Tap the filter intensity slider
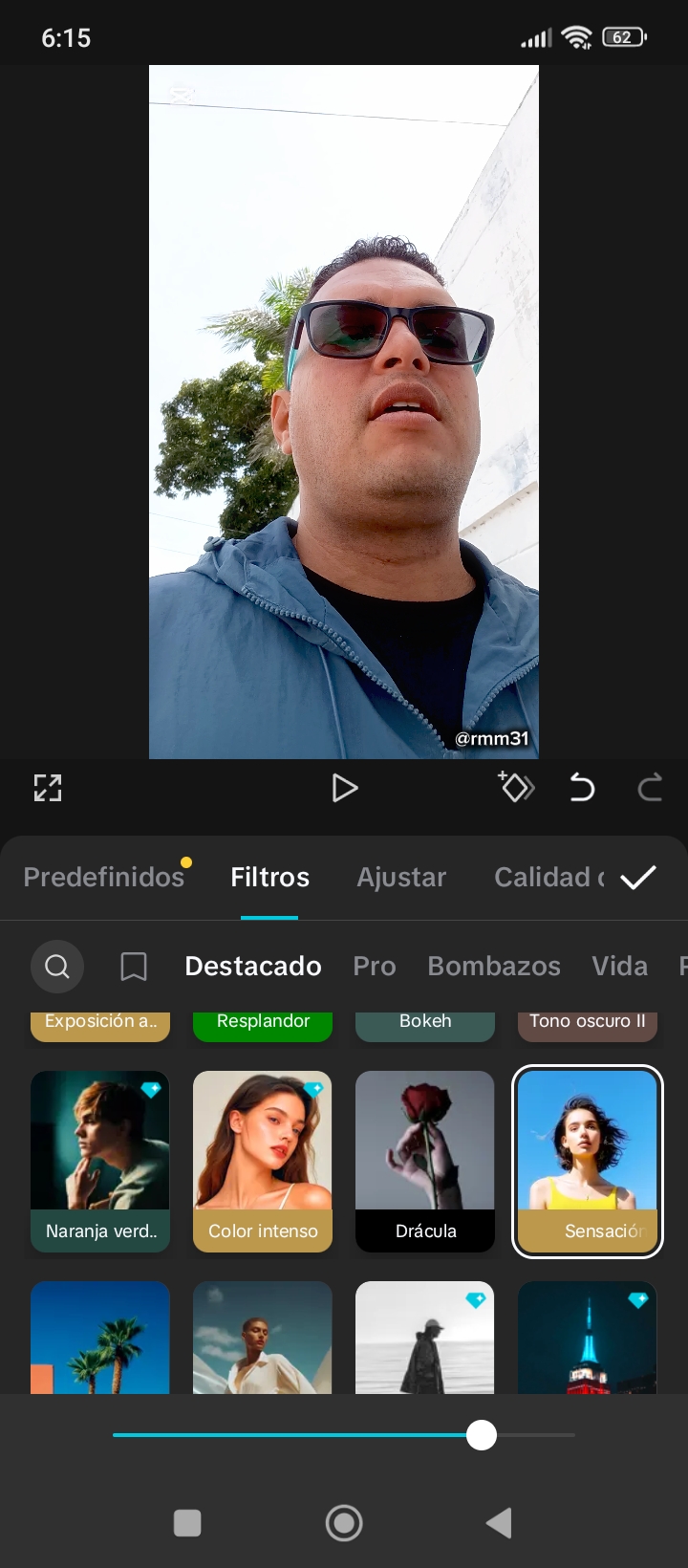Viewport: 688px width, 1568px height. tap(344, 1435)
